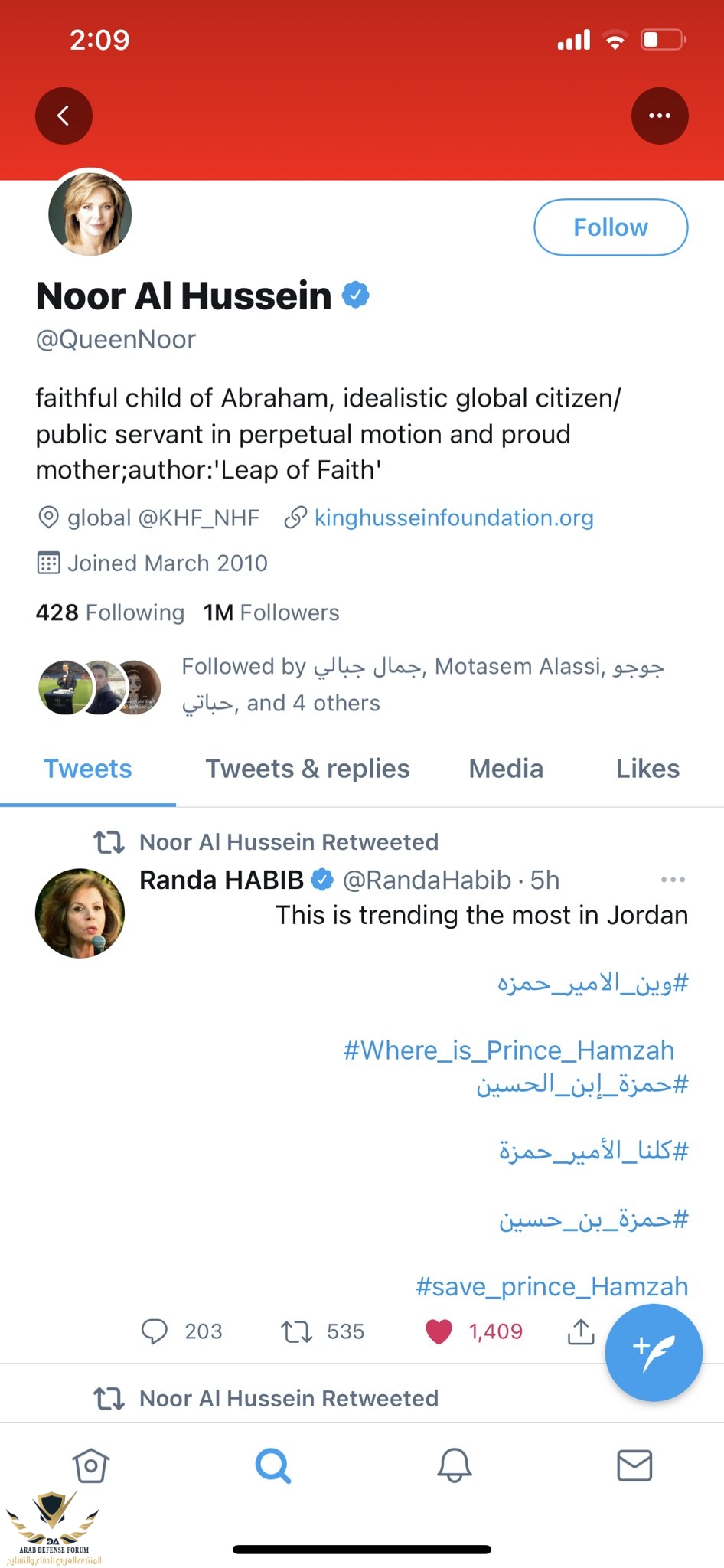Follow Noor Al Hussein's account

tap(610, 227)
